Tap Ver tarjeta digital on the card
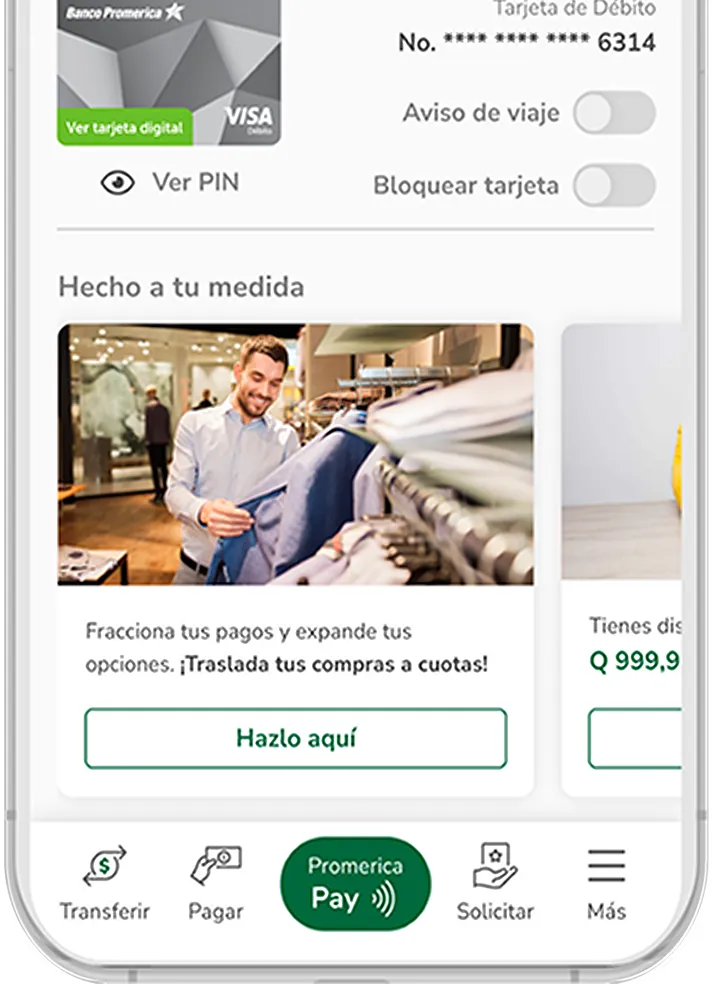This screenshot has height=984, width=712. point(125,127)
